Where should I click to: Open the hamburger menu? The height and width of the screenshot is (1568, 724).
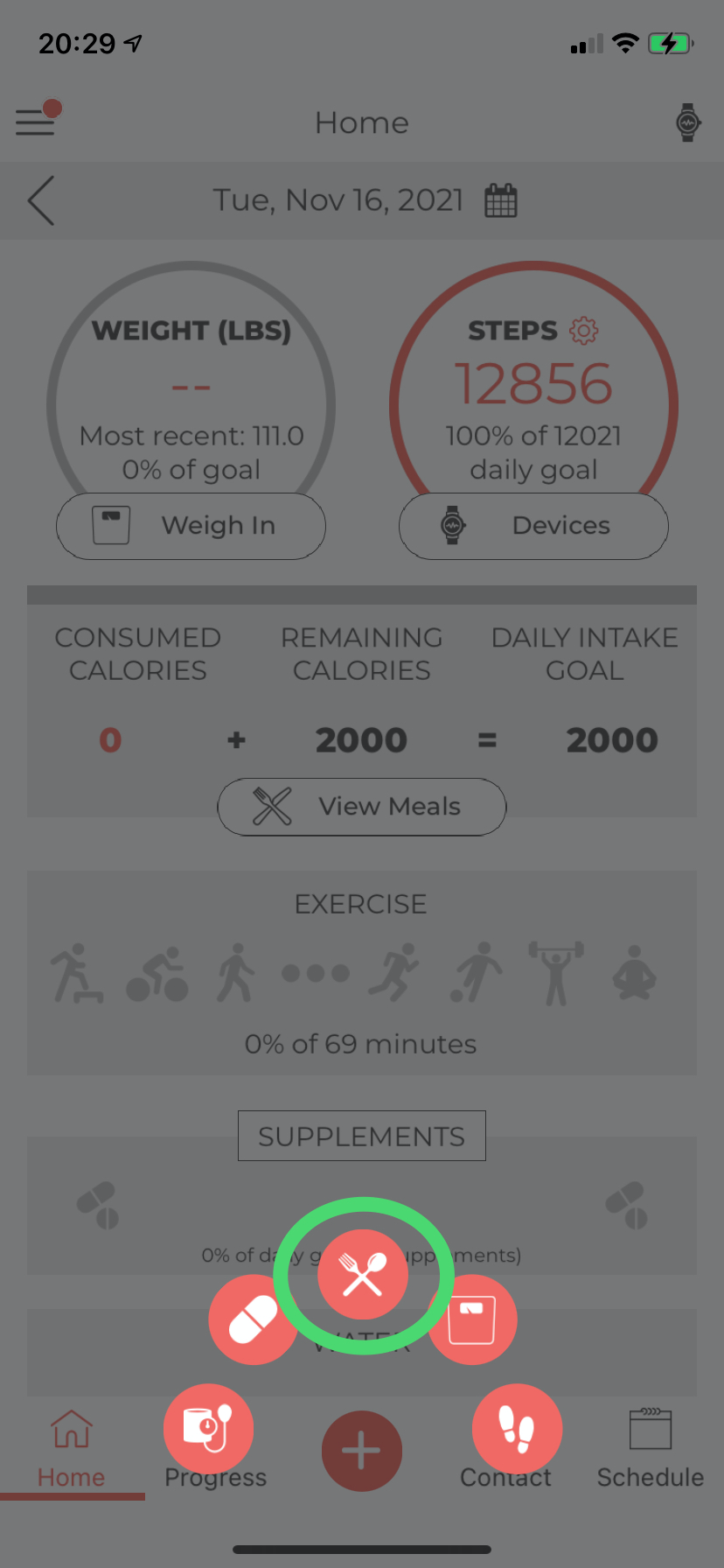coord(35,122)
